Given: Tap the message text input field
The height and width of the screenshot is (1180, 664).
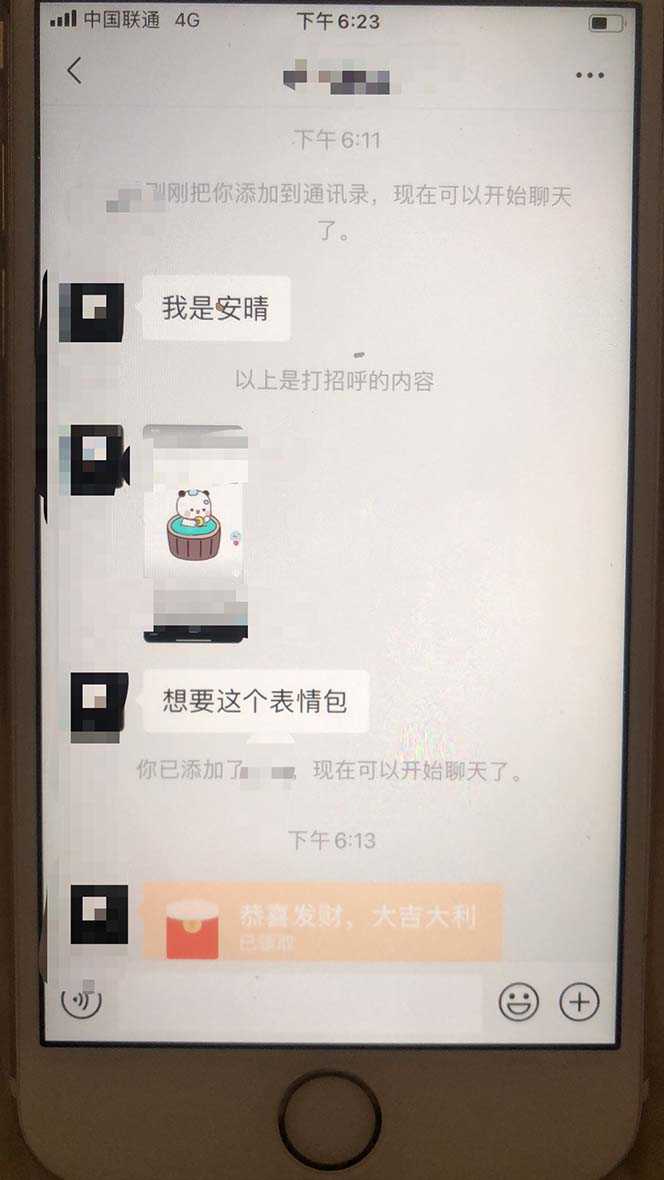Looking at the screenshot, I should 300,1001.
